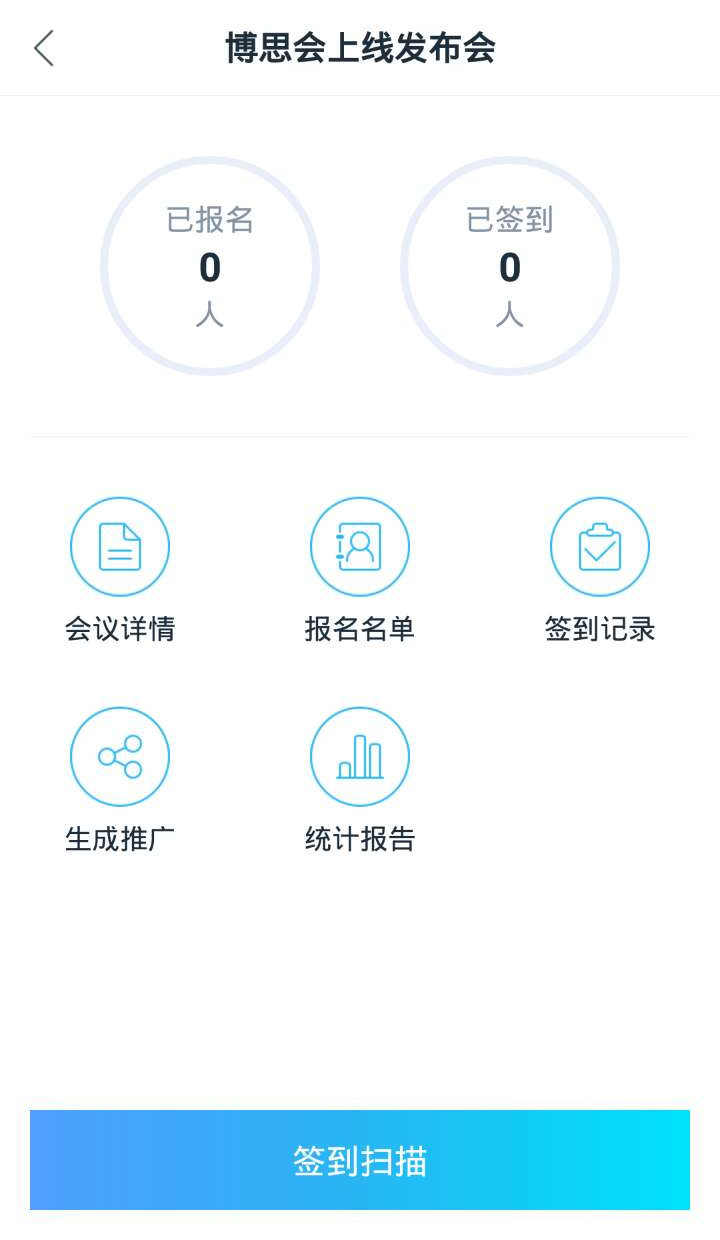Click the document icon above 会议详情
Image resolution: width=720 pixels, height=1240 pixels.
[x=120, y=546]
